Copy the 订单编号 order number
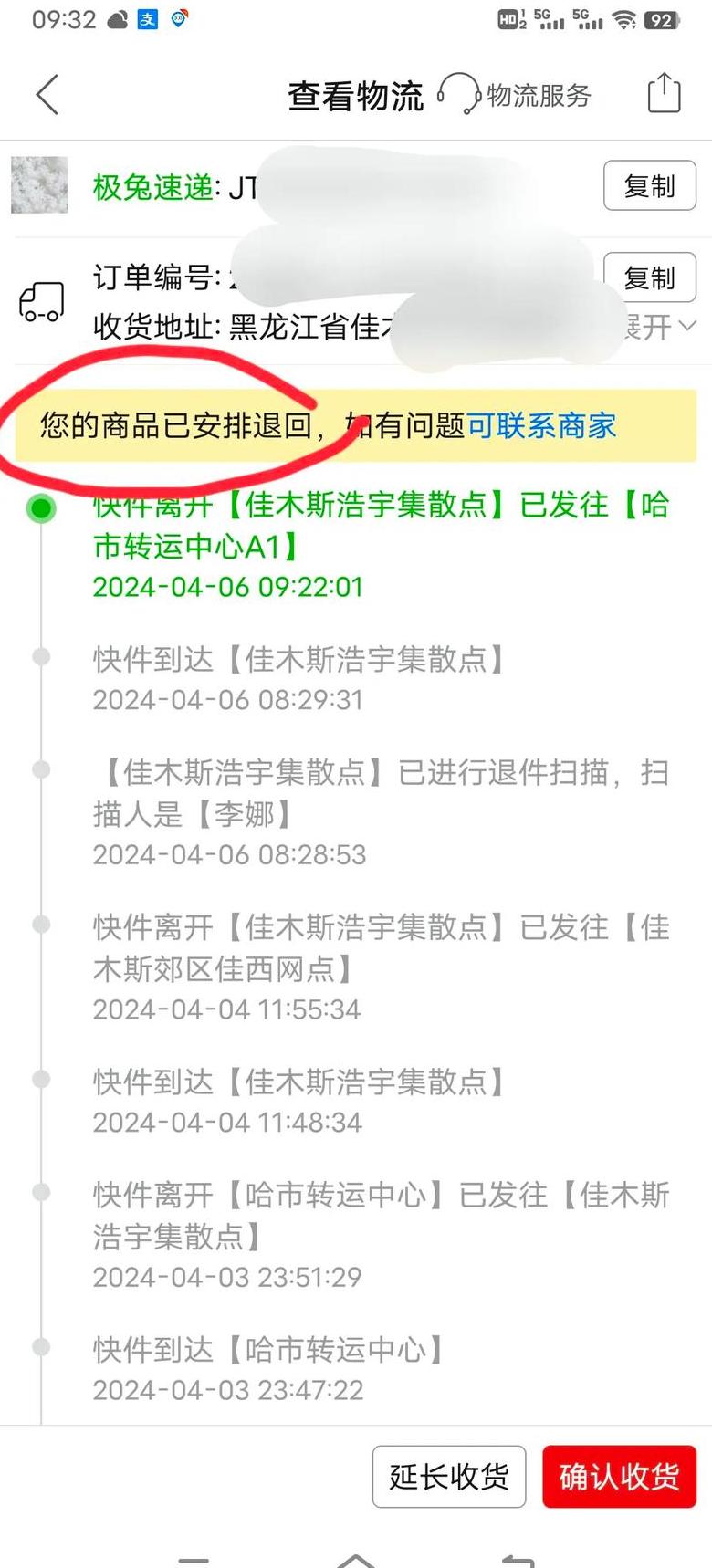The height and width of the screenshot is (1568, 712). point(649,277)
